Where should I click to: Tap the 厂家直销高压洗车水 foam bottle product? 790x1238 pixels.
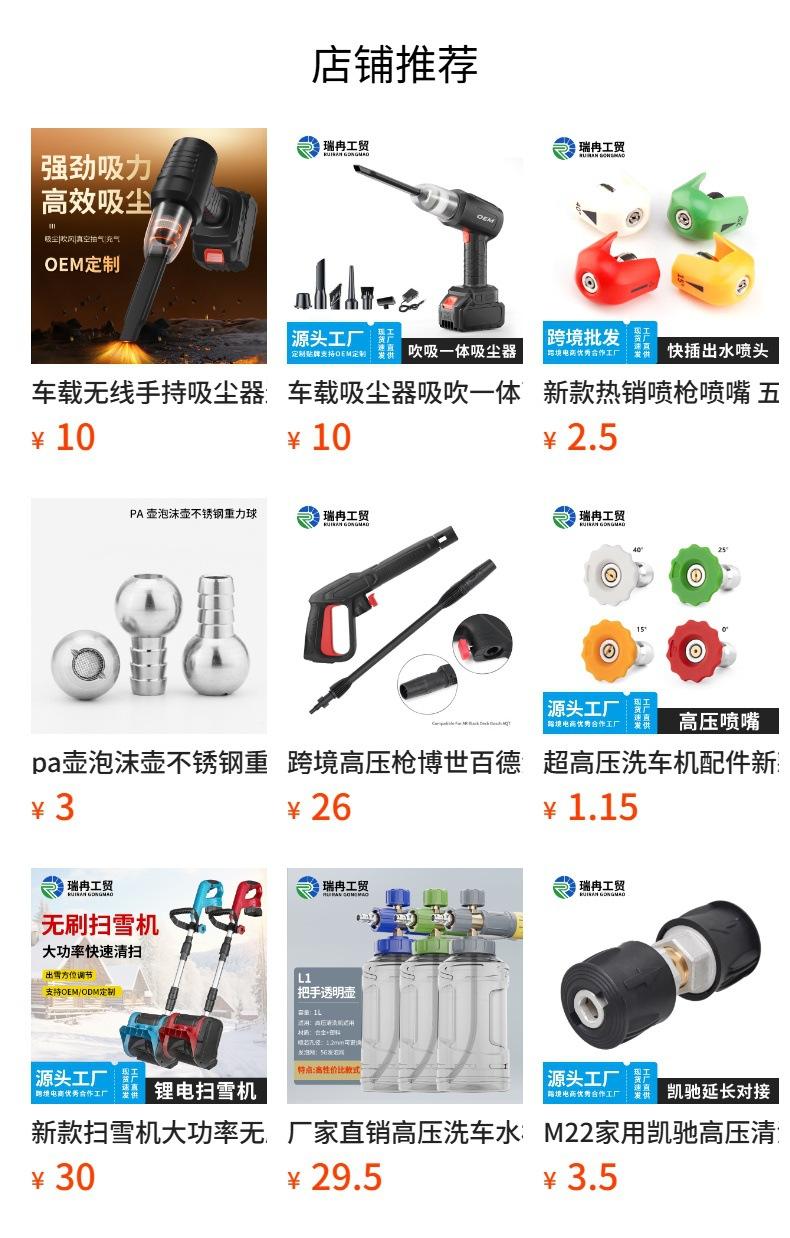point(405,1032)
